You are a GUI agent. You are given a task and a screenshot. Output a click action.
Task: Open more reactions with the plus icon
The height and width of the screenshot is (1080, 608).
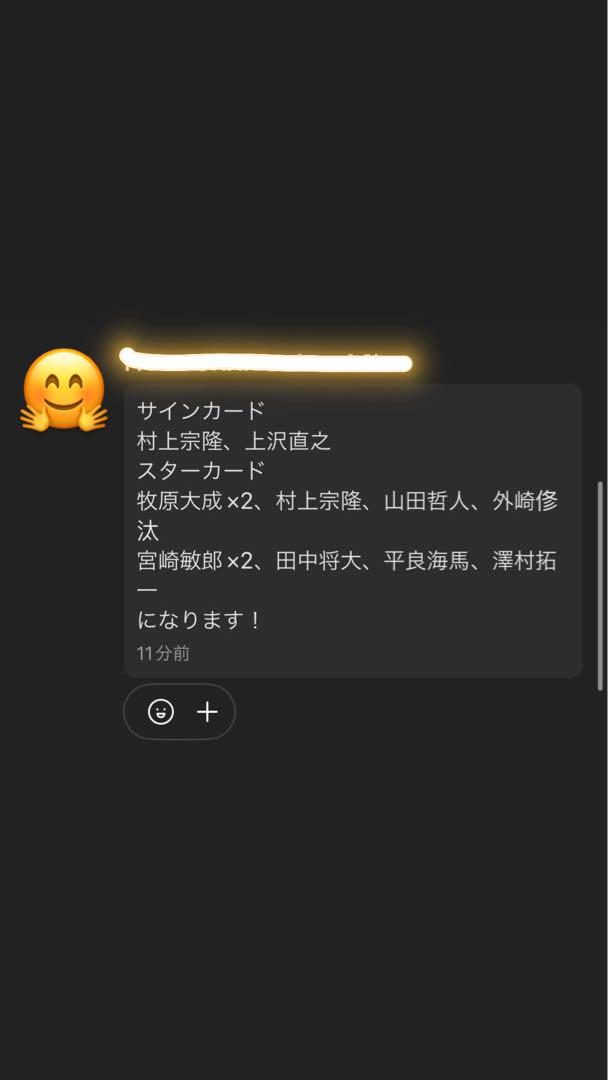tap(207, 712)
